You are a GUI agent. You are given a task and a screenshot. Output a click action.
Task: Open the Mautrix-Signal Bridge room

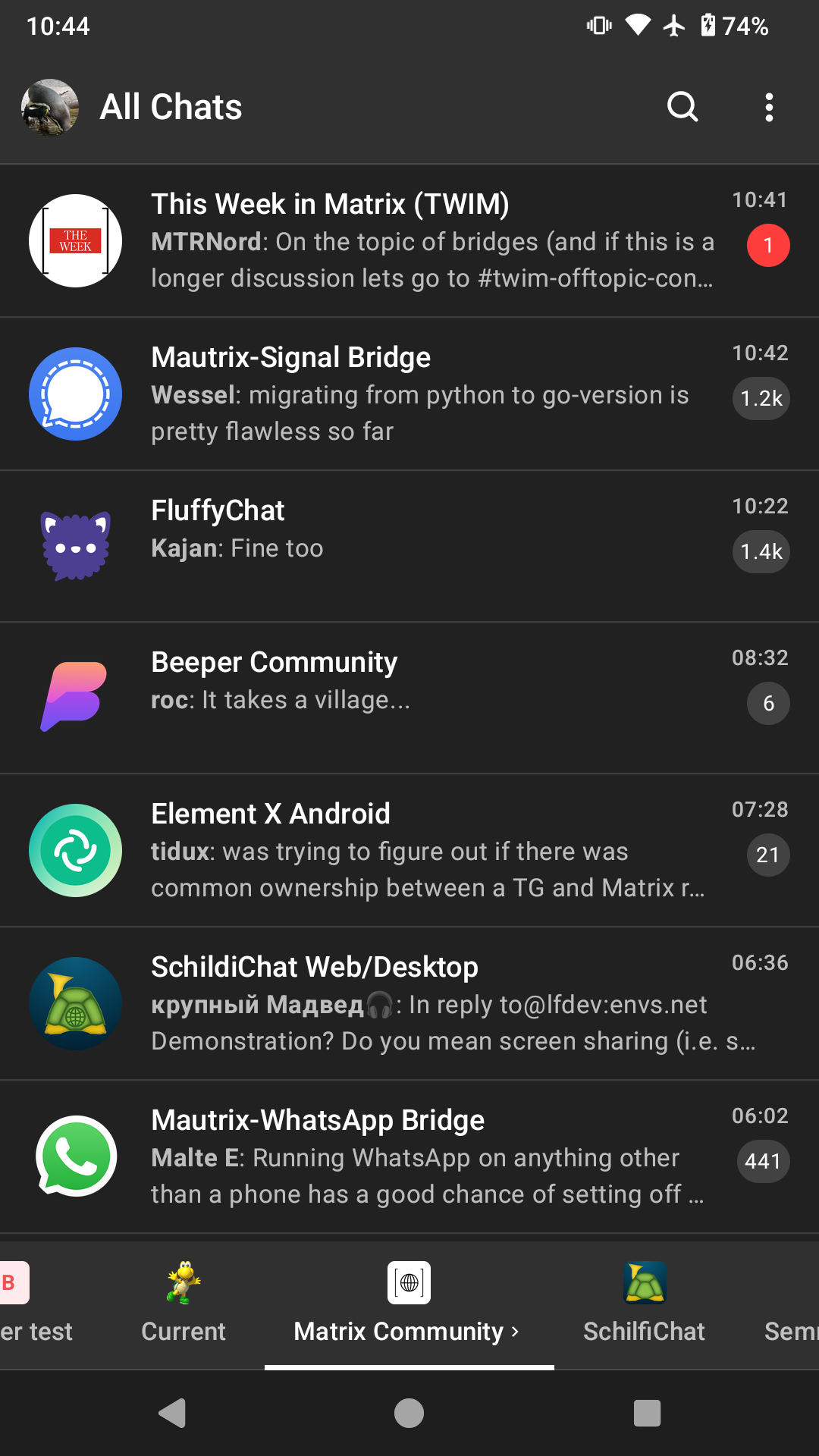(409, 394)
